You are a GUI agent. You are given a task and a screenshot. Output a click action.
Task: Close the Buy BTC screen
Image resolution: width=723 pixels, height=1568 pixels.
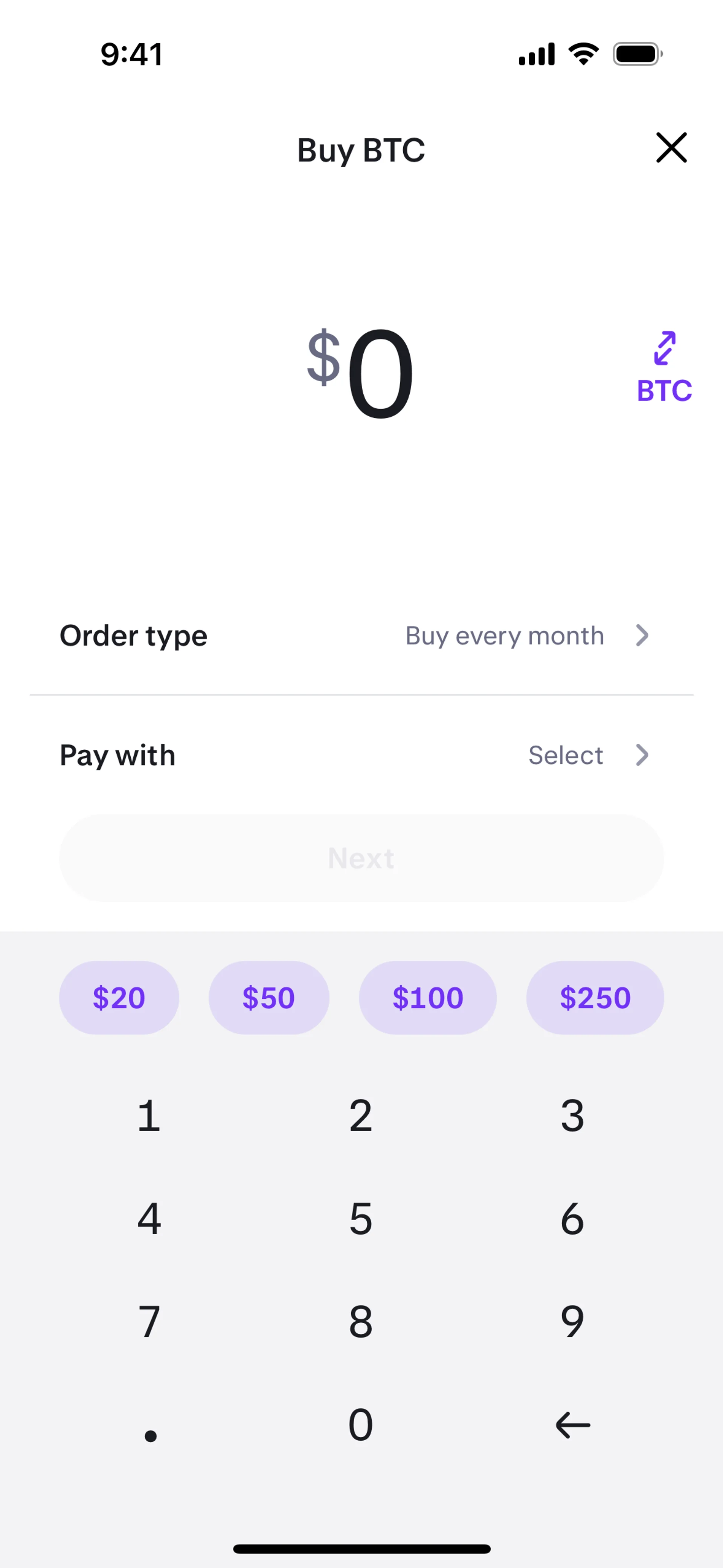pyautogui.click(x=671, y=148)
